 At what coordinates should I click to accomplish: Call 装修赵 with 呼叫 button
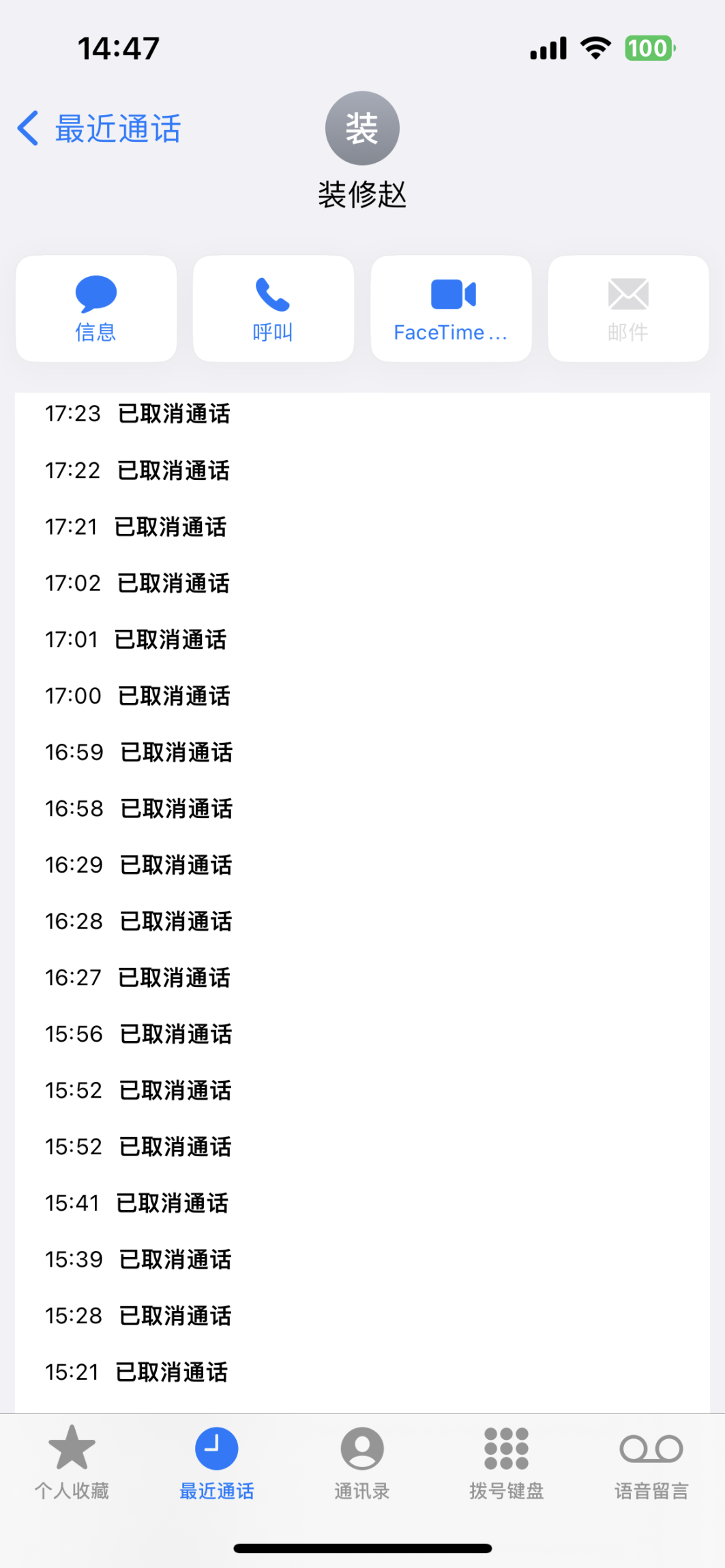tap(273, 308)
